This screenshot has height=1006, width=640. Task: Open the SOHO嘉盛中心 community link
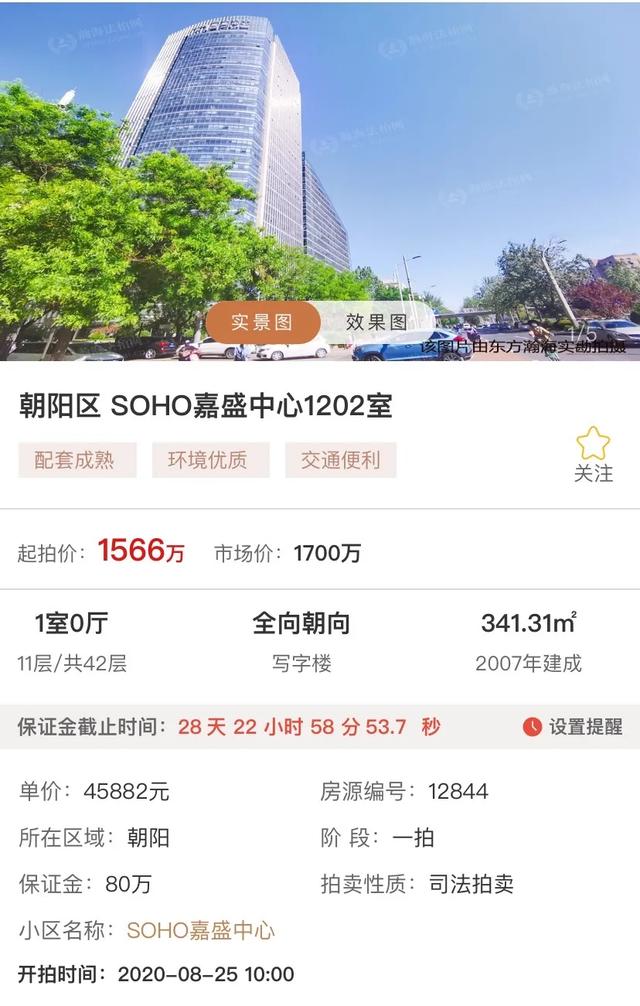tap(200, 930)
